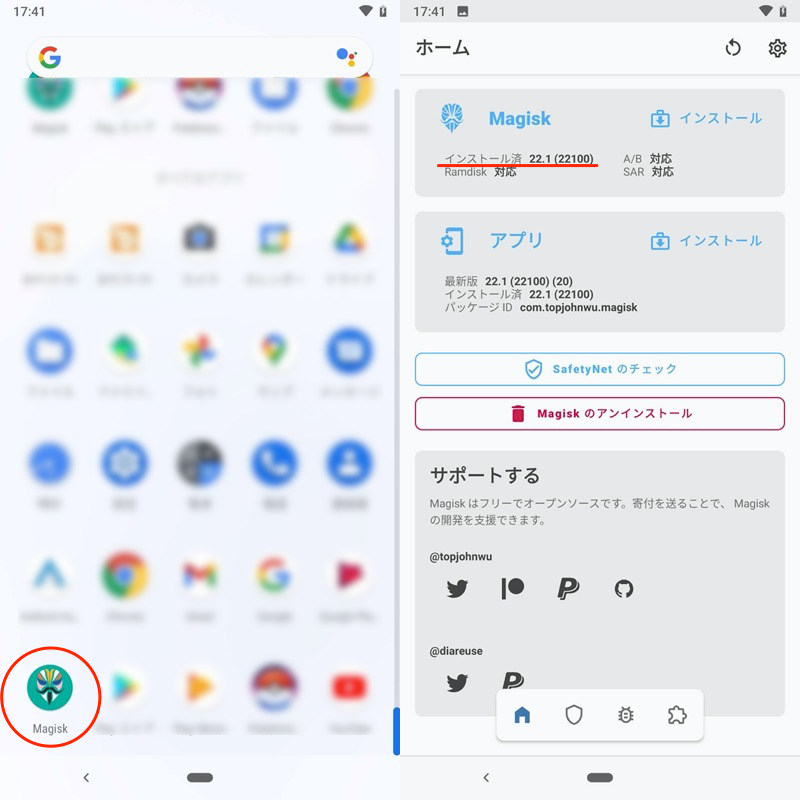The width and height of the screenshot is (800, 800).
Task: Select the home tab in the bottom bar
Action: (x=522, y=715)
